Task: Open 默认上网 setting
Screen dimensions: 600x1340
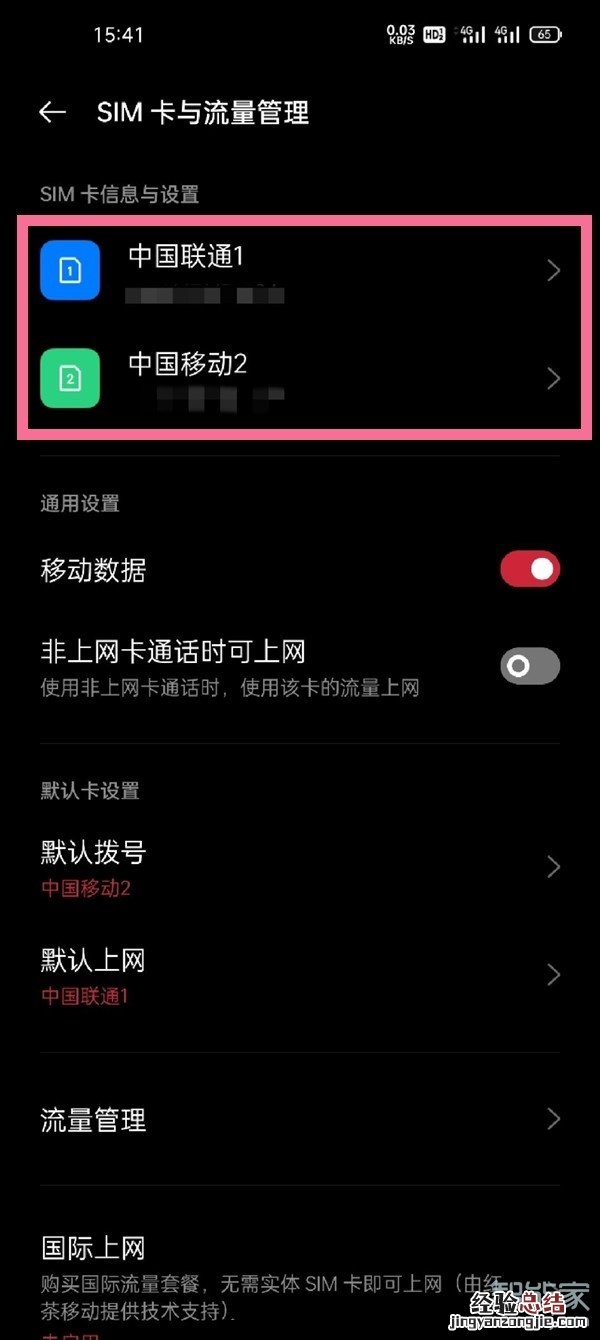Action: click(x=300, y=975)
